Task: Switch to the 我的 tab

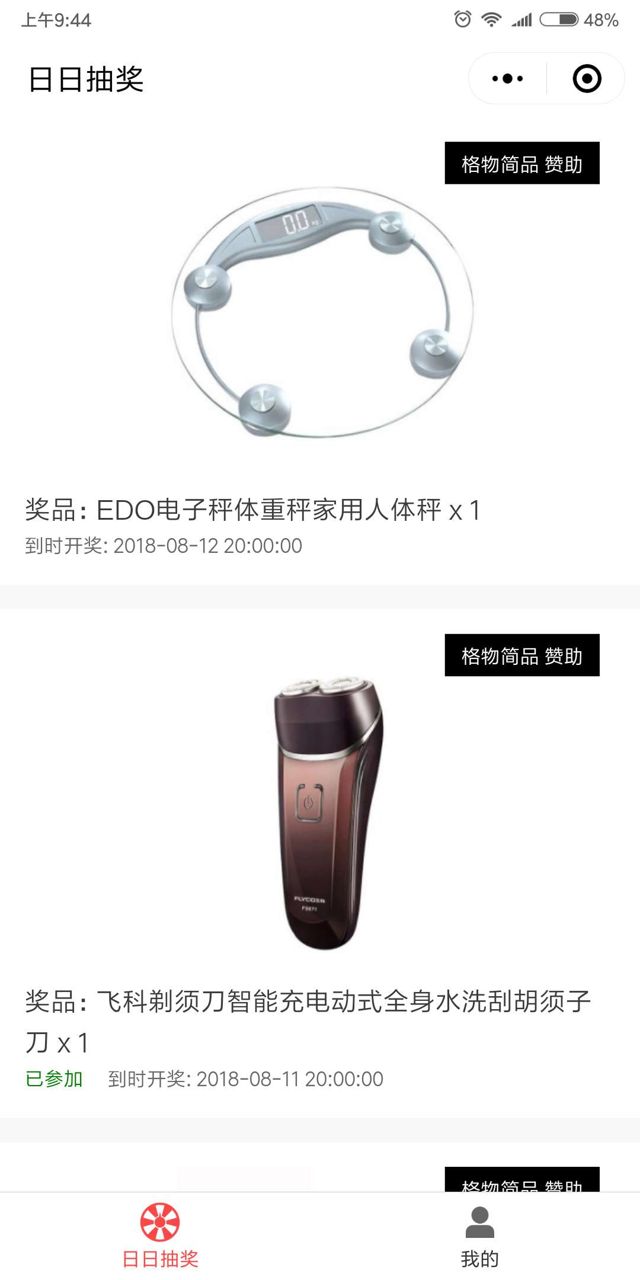Action: click(480, 1236)
